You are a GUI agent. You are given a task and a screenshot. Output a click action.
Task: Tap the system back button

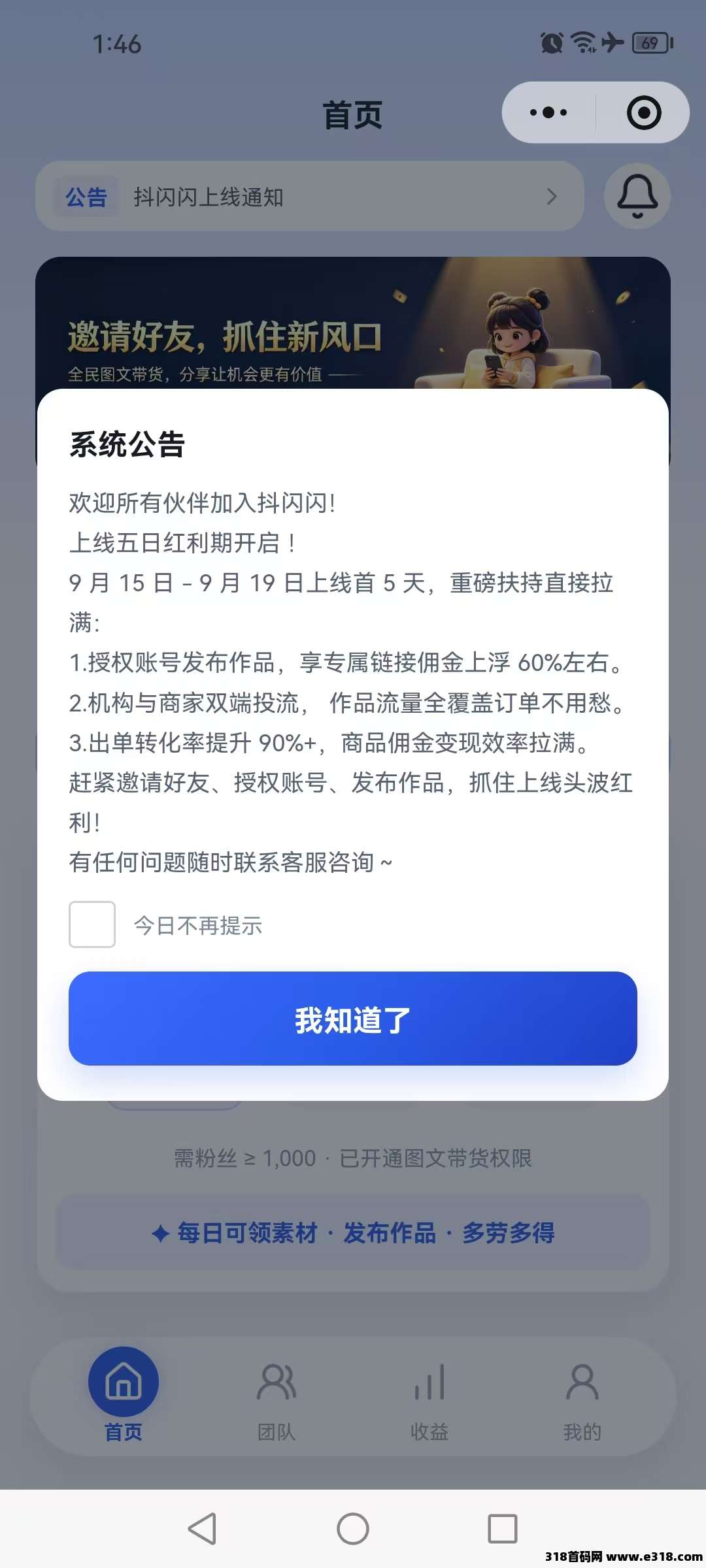(x=202, y=1529)
